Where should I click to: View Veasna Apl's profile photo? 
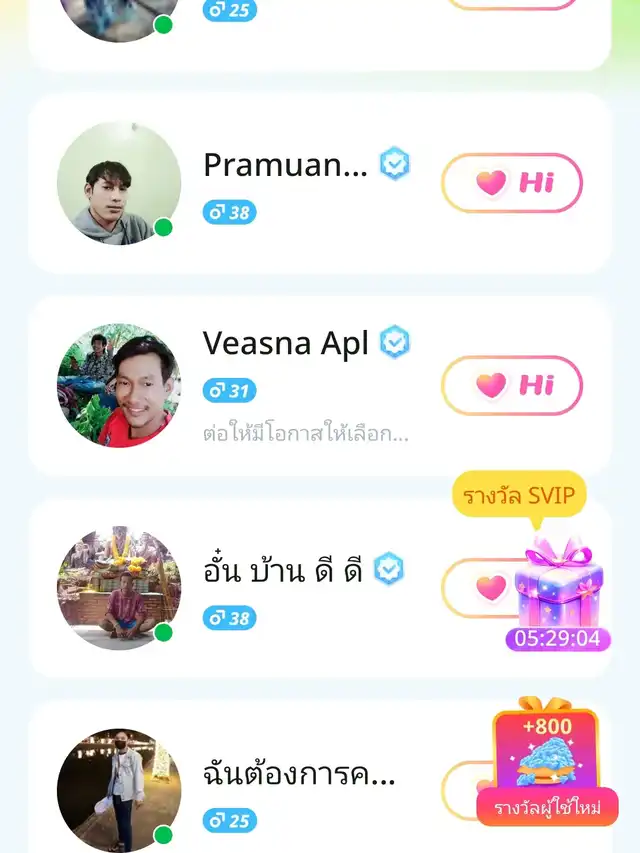pos(119,385)
